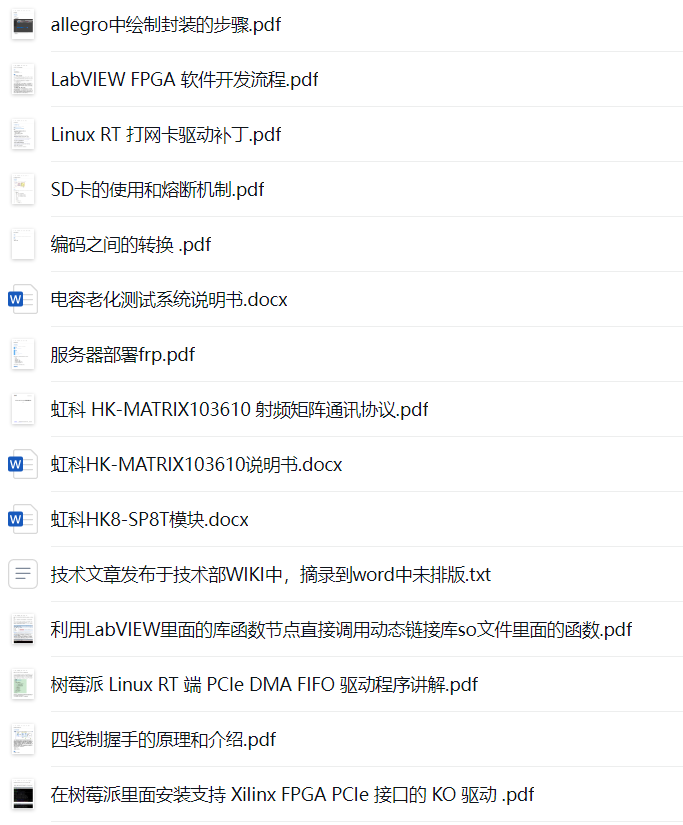
Task: Open the 技术文章发布于技术部WIKI中 txt file
Action: (x=270, y=575)
